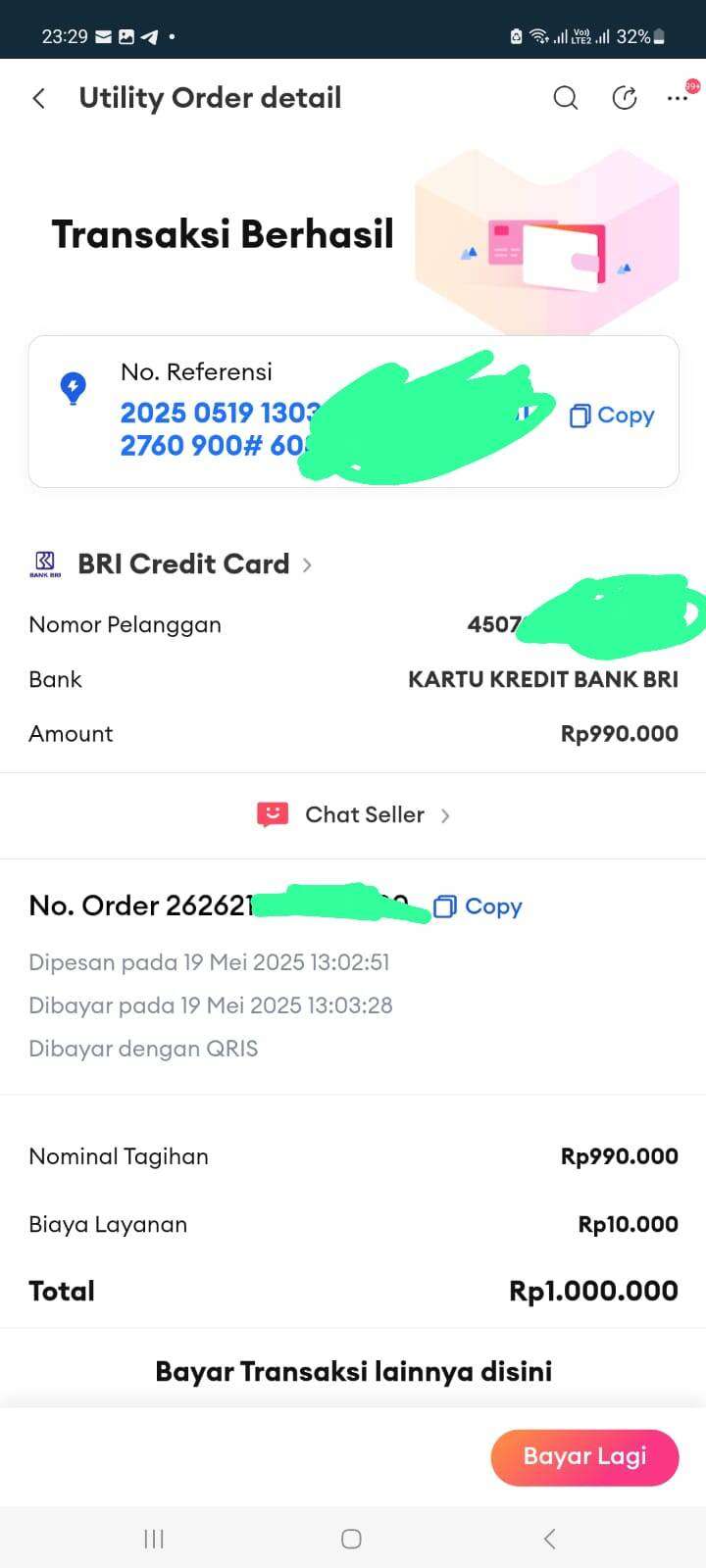Copy the No. Order number

pos(478,906)
